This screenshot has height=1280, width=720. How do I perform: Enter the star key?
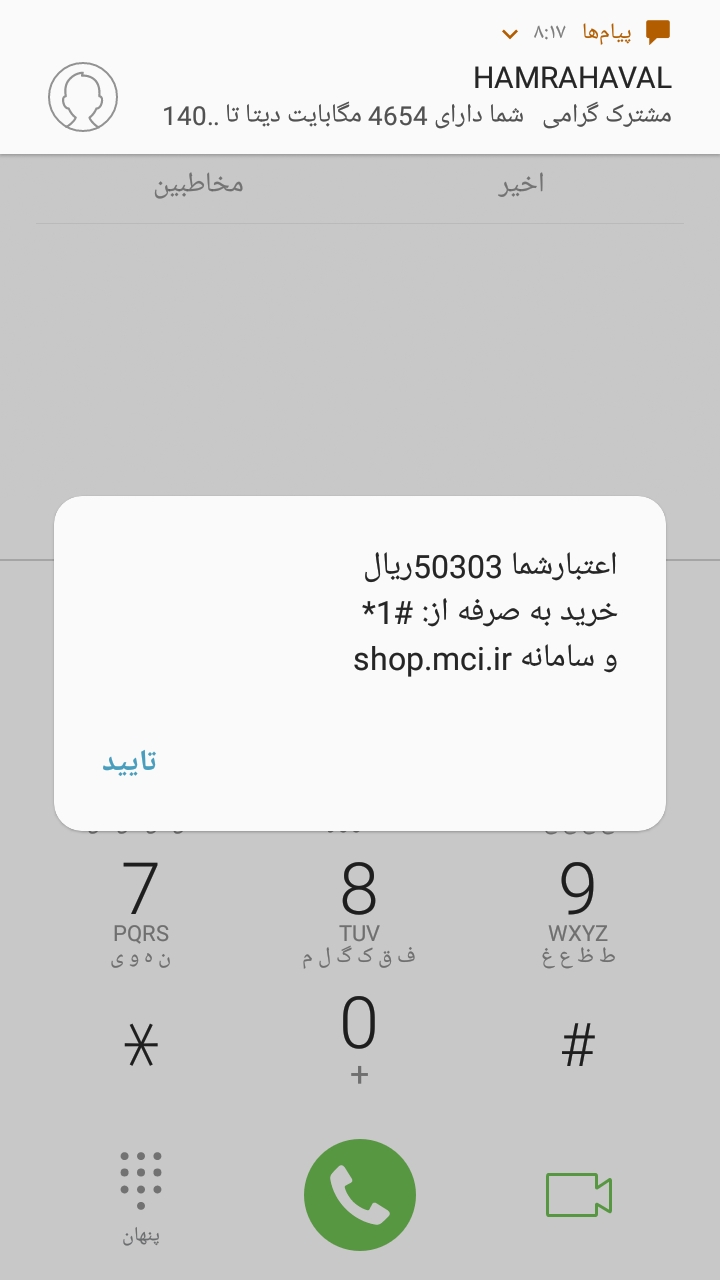(x=141, y=1046)
